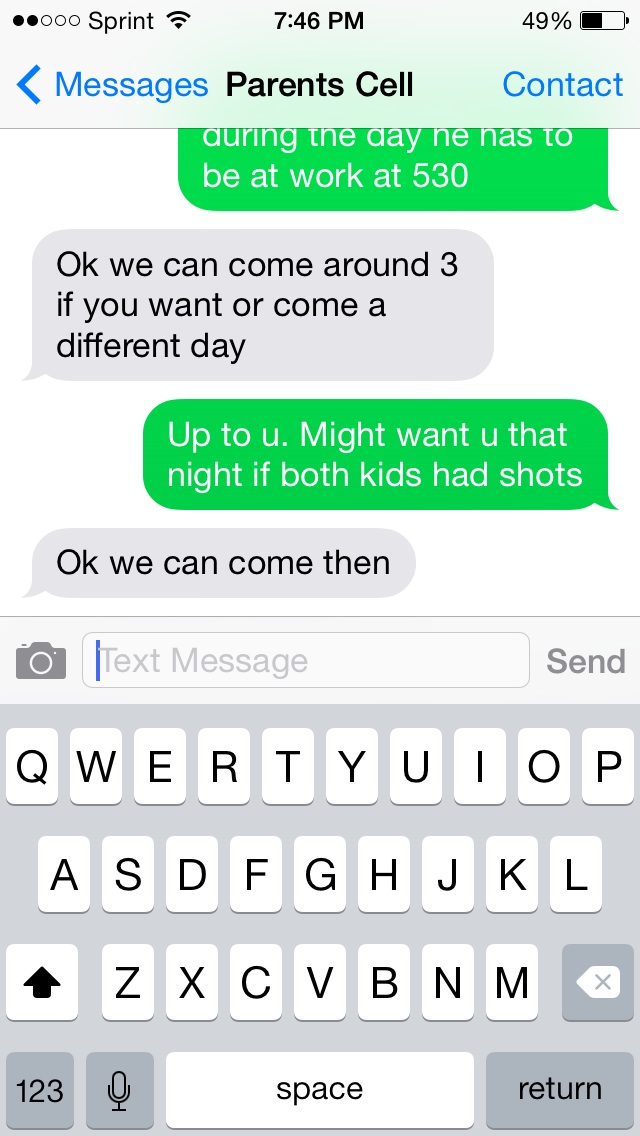Viewport: 640px width, 1136px height.
Task: Tap the Send button
Action: pyautogui.click(x=585, y=661)
